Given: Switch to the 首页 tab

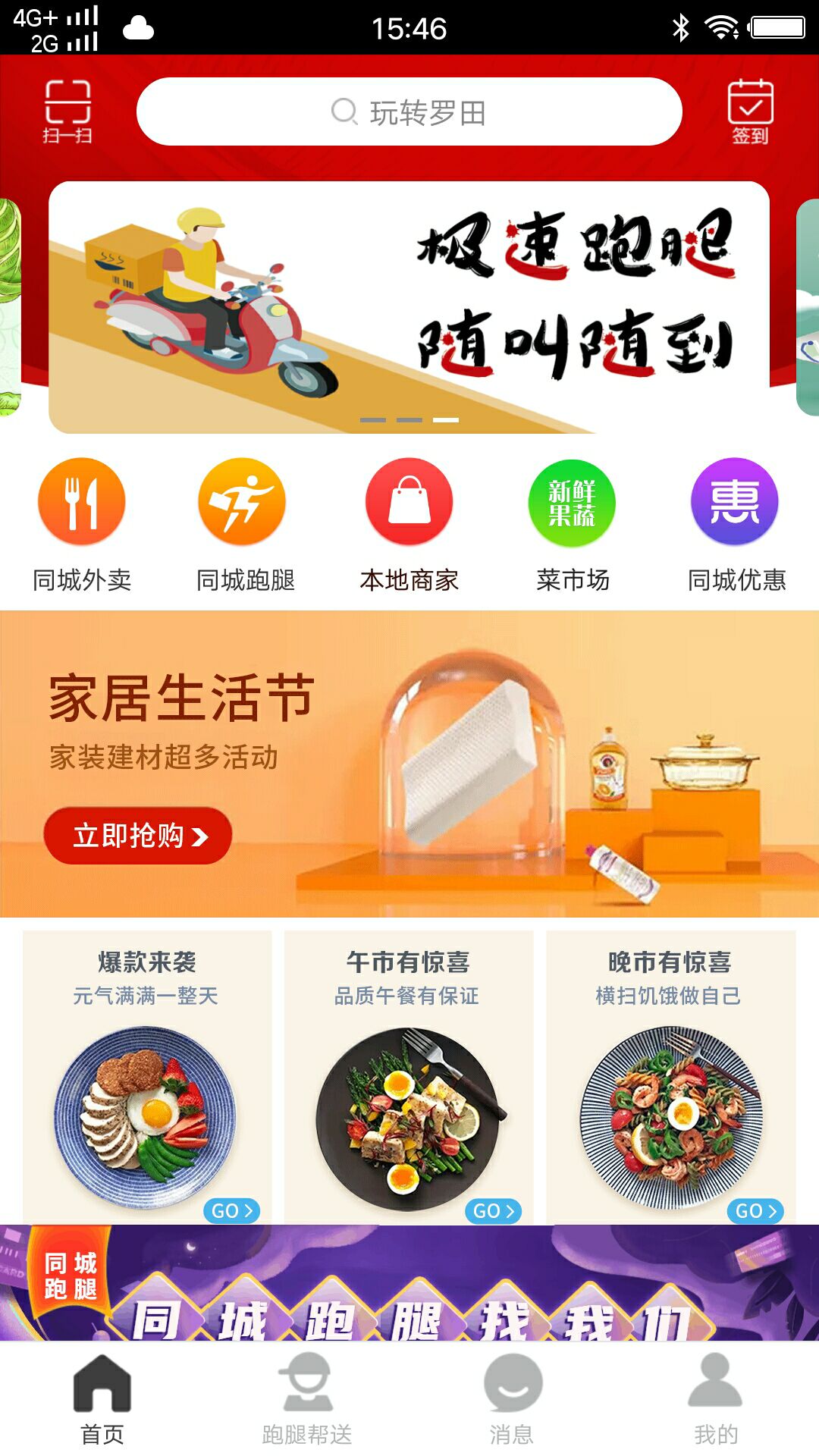Looking at the screenshot, I should tap(102, 1400).
